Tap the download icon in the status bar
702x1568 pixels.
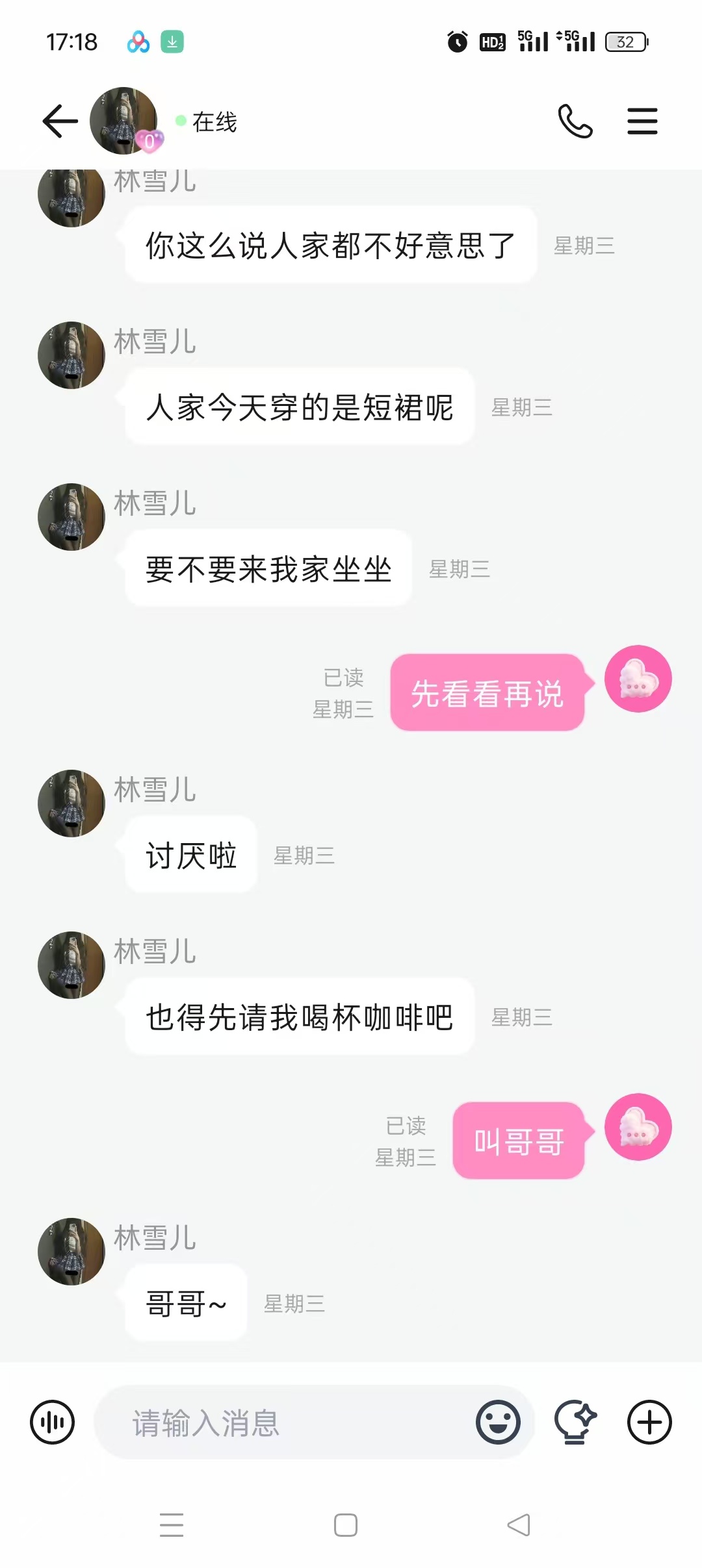click(172, 42)
